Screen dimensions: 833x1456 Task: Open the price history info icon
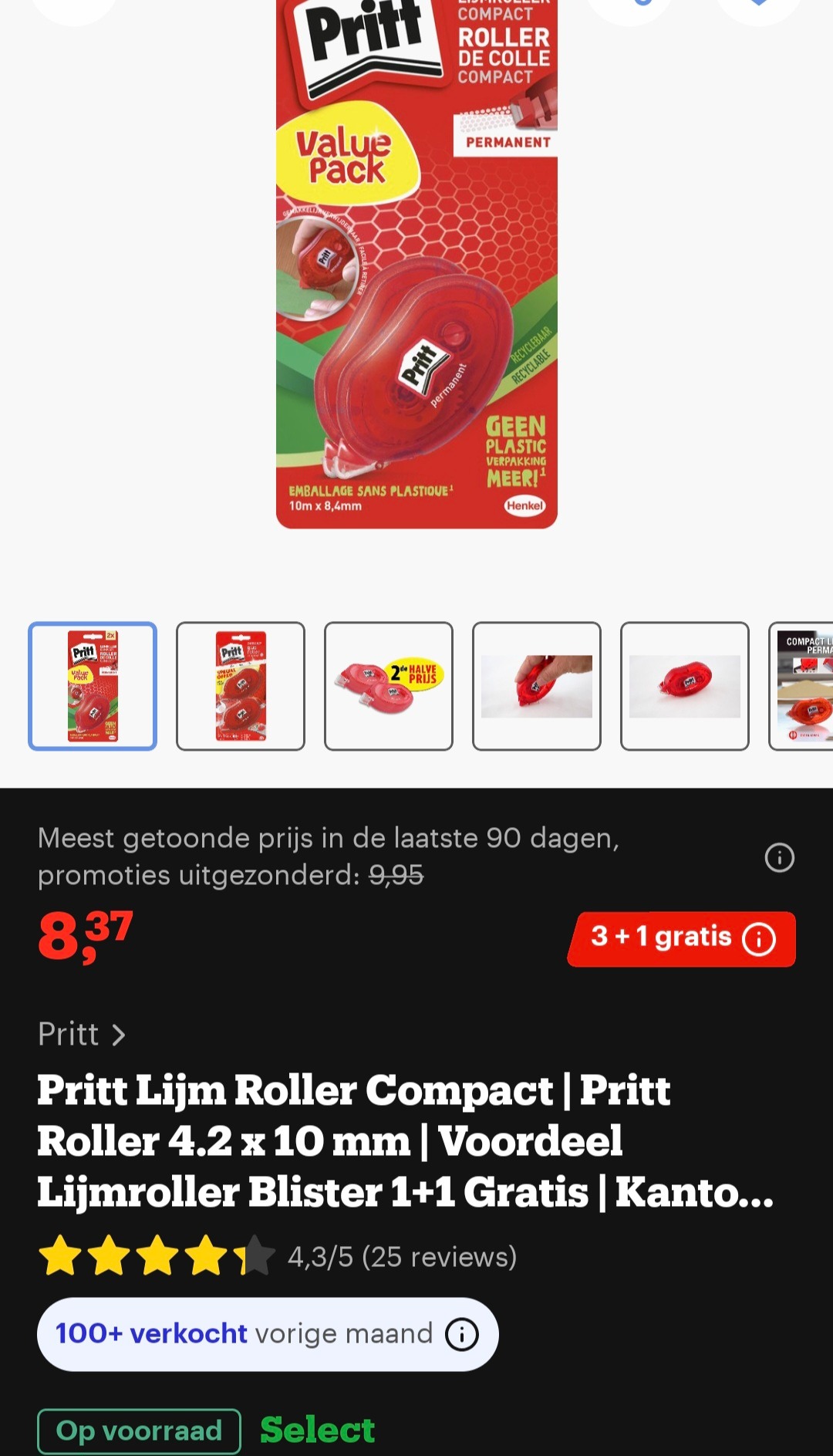[x=780, y=857]
